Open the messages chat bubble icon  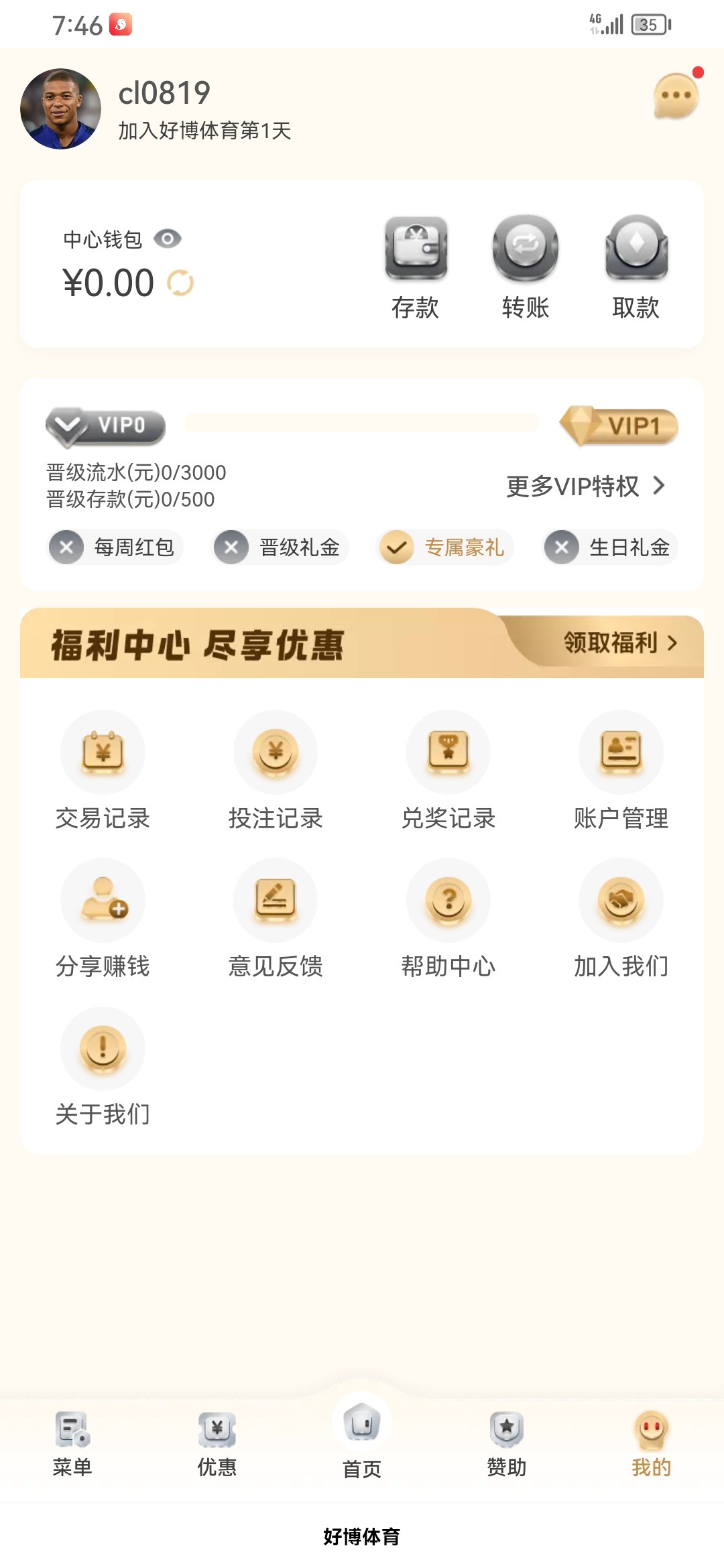tap(676, 96)
